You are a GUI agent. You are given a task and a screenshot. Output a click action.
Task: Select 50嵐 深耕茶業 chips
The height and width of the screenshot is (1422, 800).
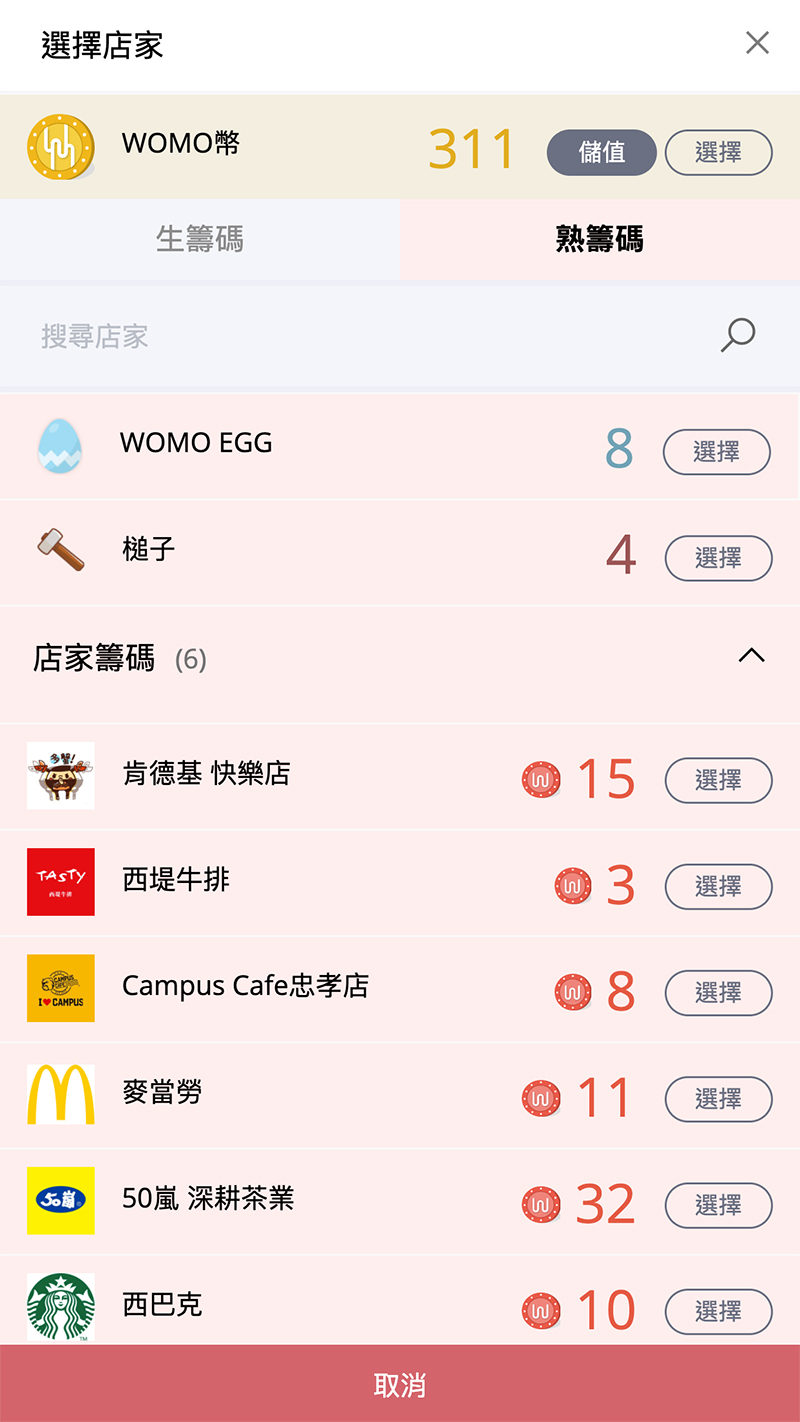[x=718, y=1205]
